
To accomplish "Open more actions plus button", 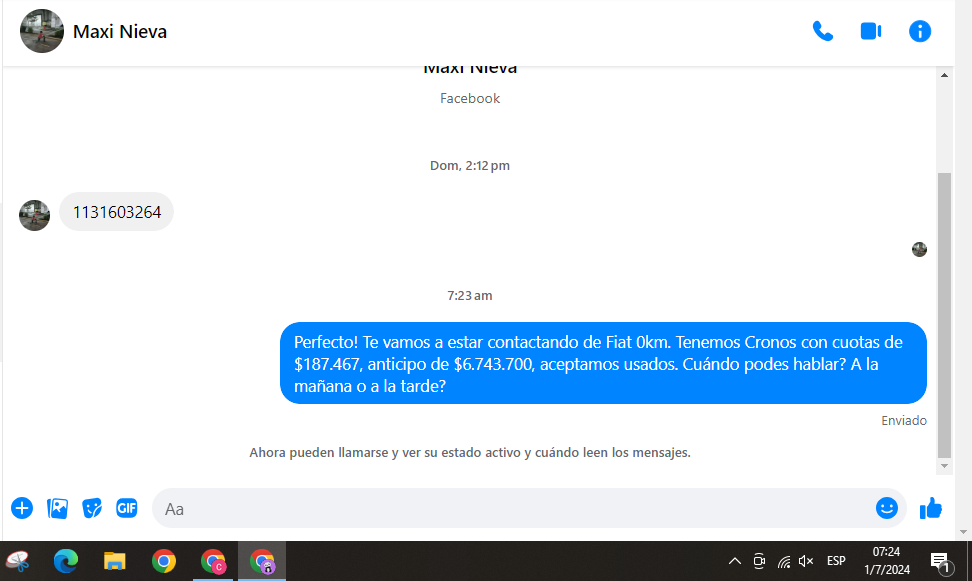I will (x=22, y=508).
